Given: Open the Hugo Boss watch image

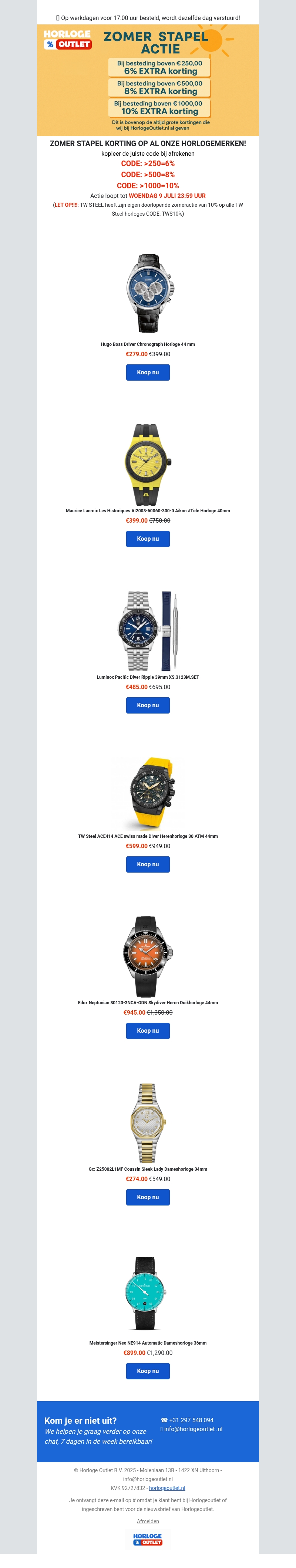Looking at the screenshot, I should coord(147,293).
